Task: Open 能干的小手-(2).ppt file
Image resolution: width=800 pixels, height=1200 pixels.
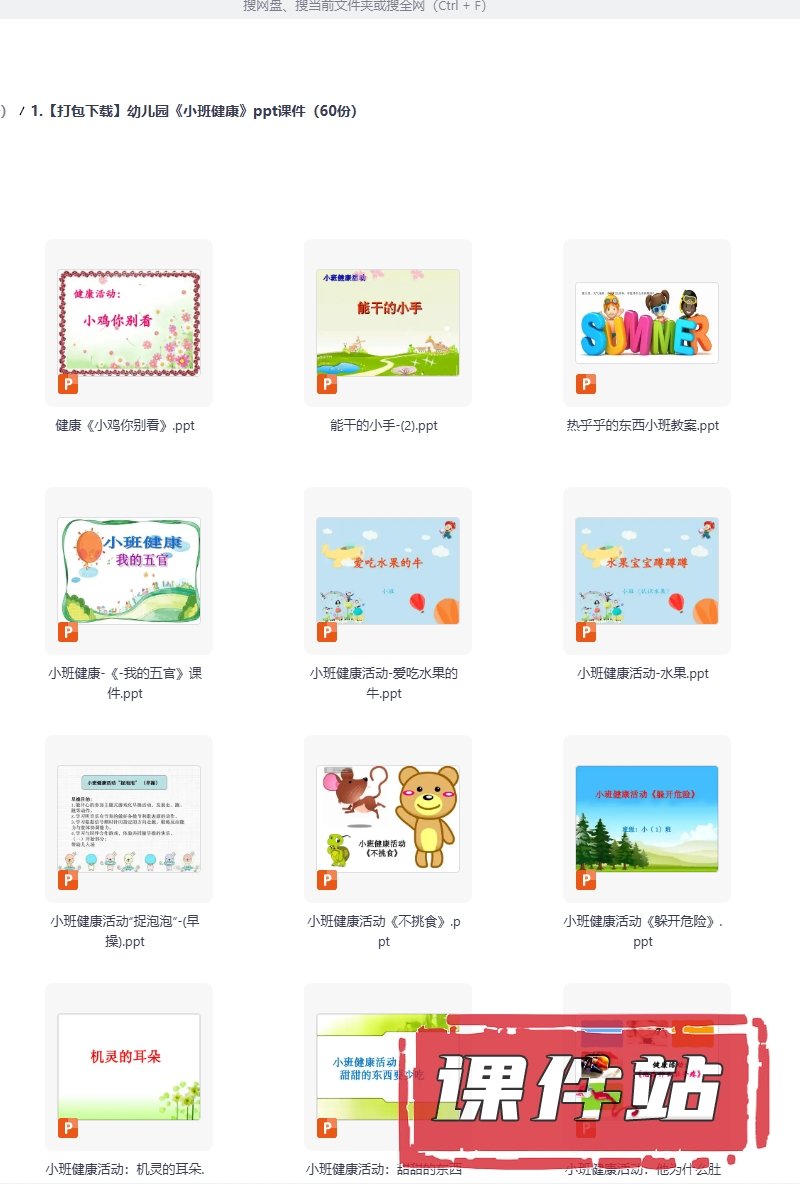Action: tap(388, 322)
